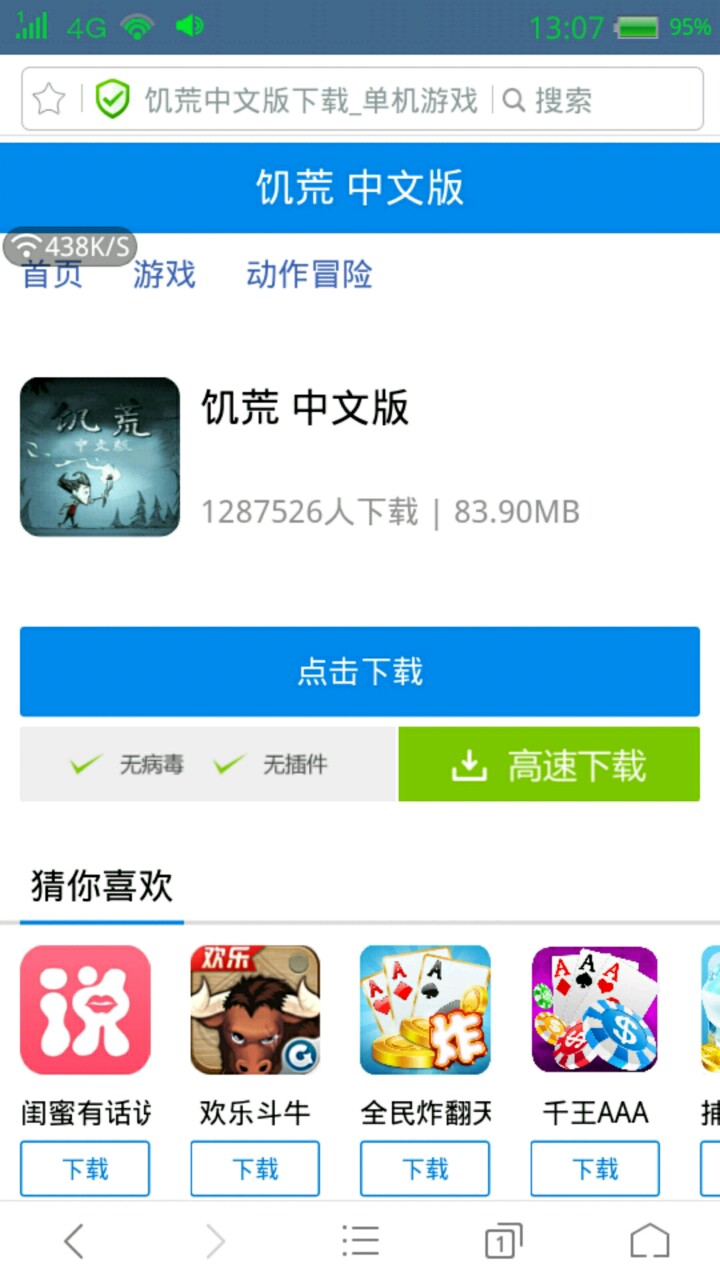This screenshot has height=1280, width=720.
Task: Open the 闺蜜有话说 app icon
Action: [85, 1010]
